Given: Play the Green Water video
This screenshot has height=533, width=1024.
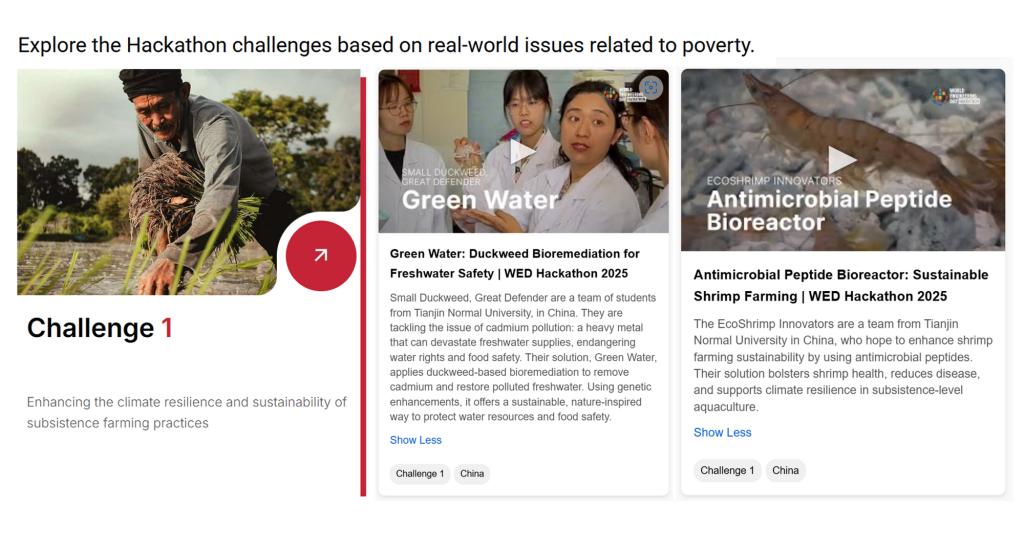Looking at the screenshot, I should pos(522,151).
